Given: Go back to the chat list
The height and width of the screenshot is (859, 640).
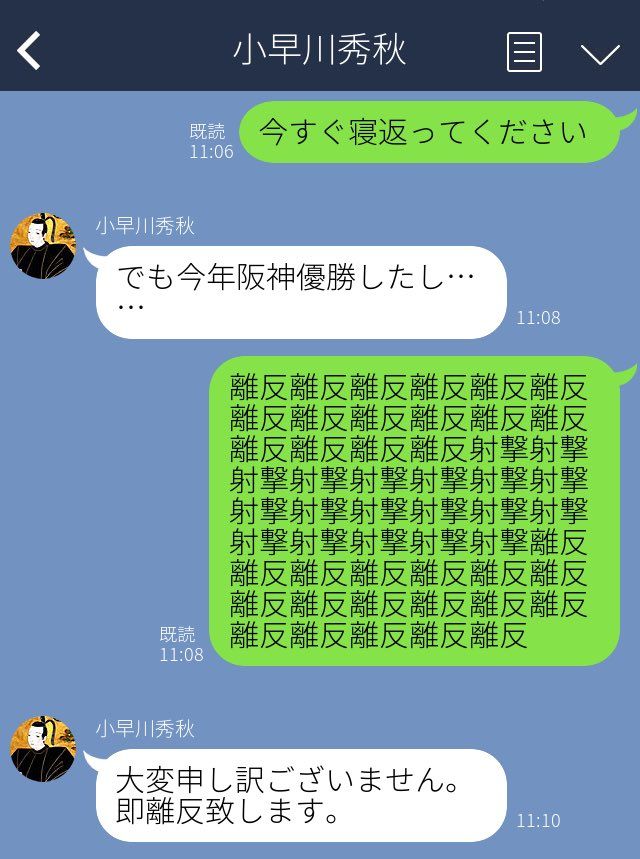Looking at the screenshot, I should pos(29,50).
